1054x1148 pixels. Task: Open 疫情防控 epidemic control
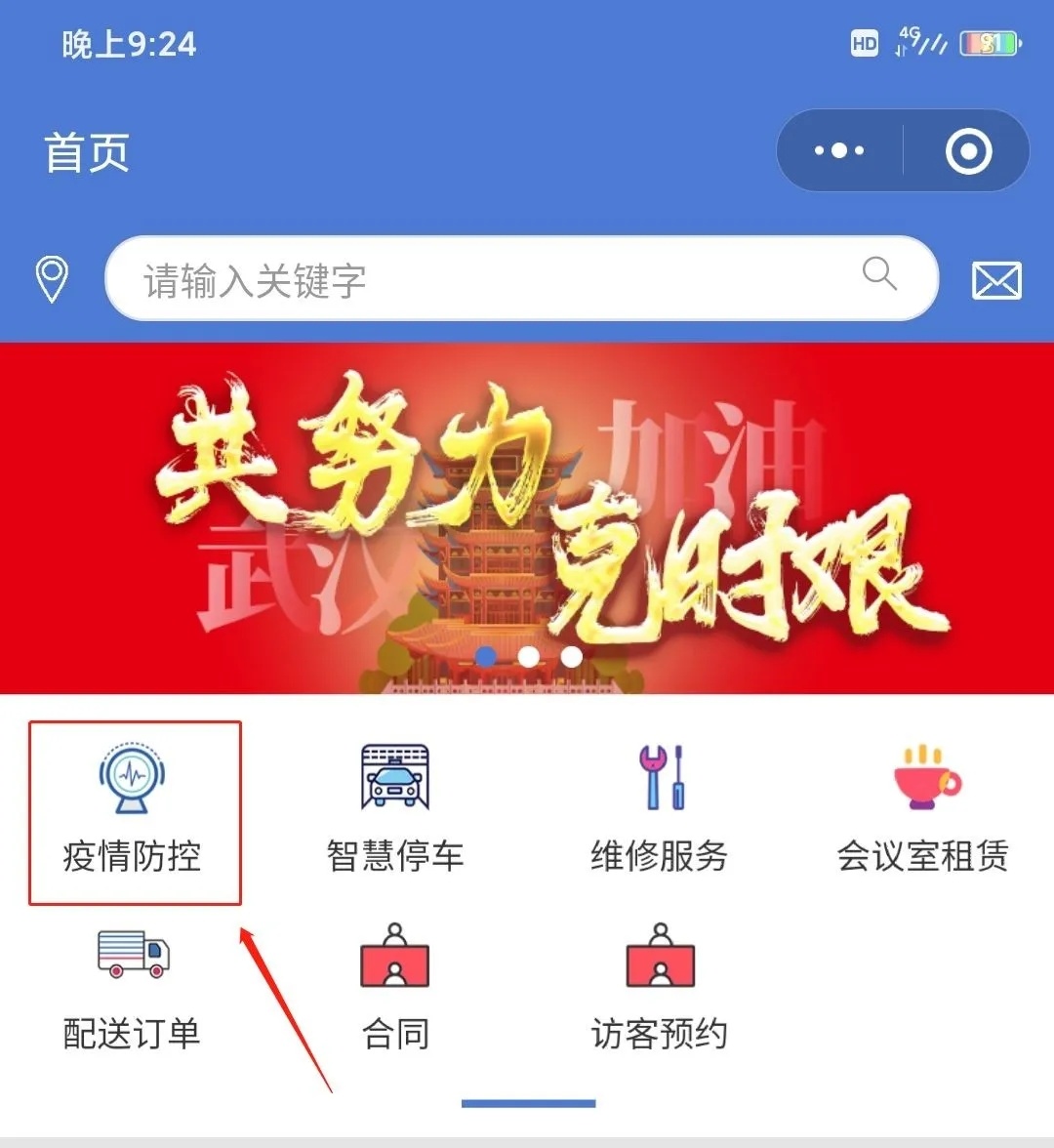(x=134, y=812)
